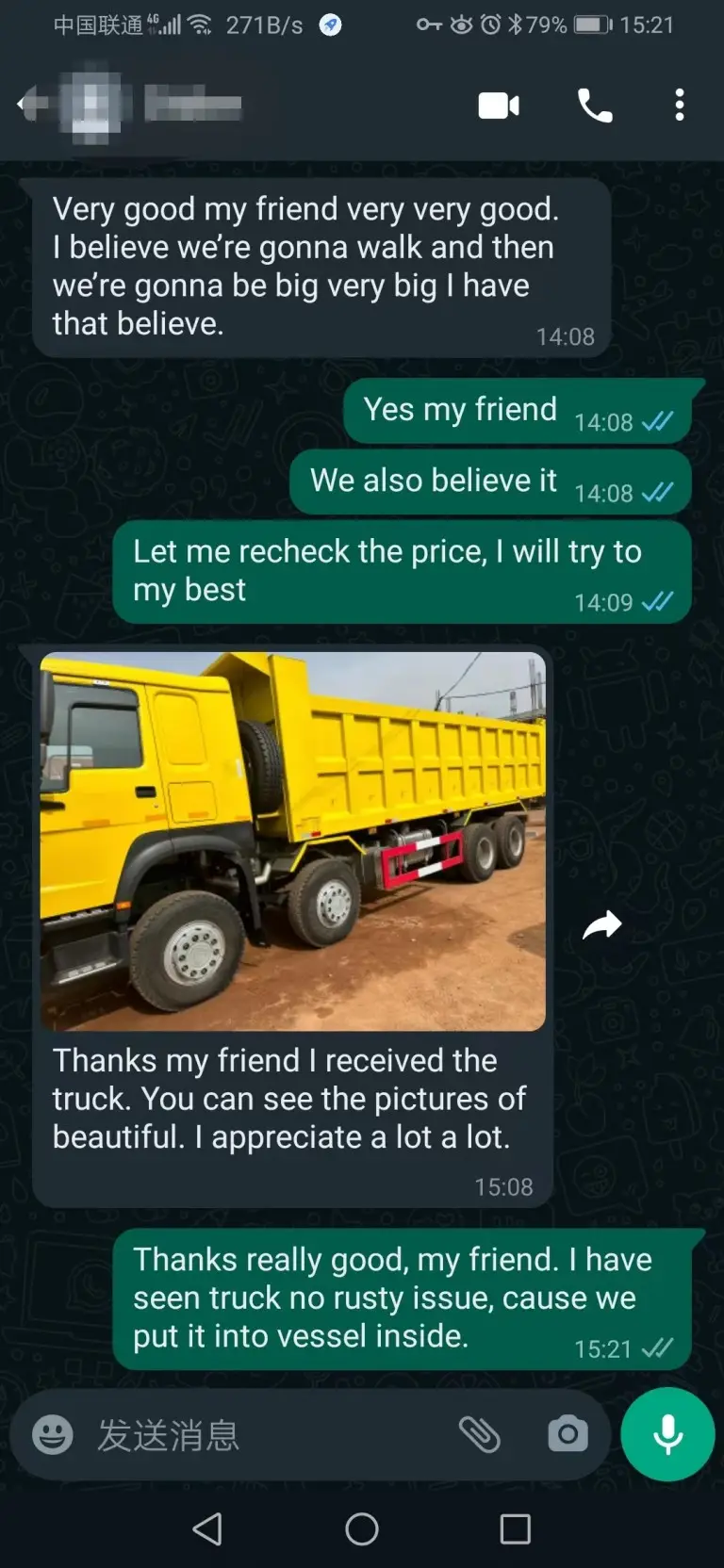Record a voice message
Viewport: 724px width, 1568px height.
tap(667, 1434)
